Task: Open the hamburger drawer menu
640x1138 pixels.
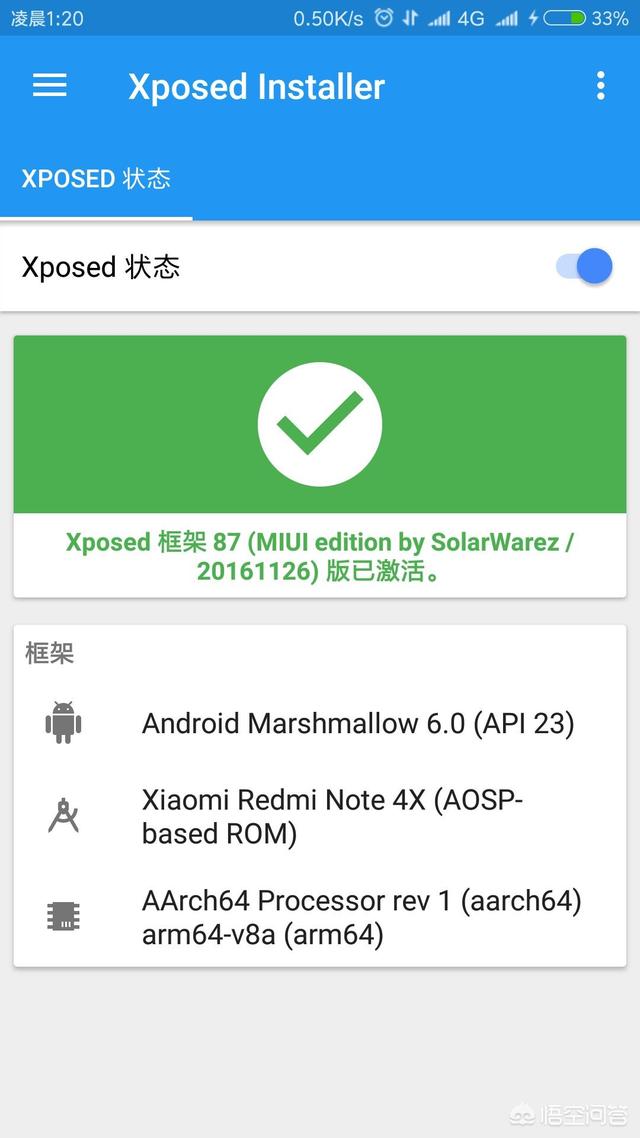Action: [49, 86]
